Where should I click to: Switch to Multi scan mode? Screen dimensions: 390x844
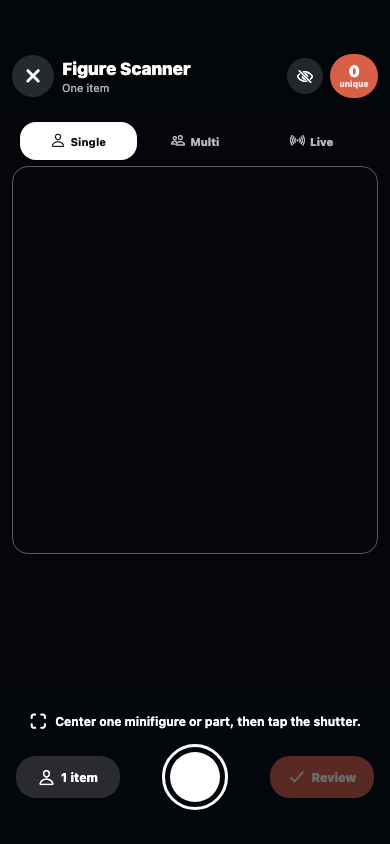(x=195, y=142)
